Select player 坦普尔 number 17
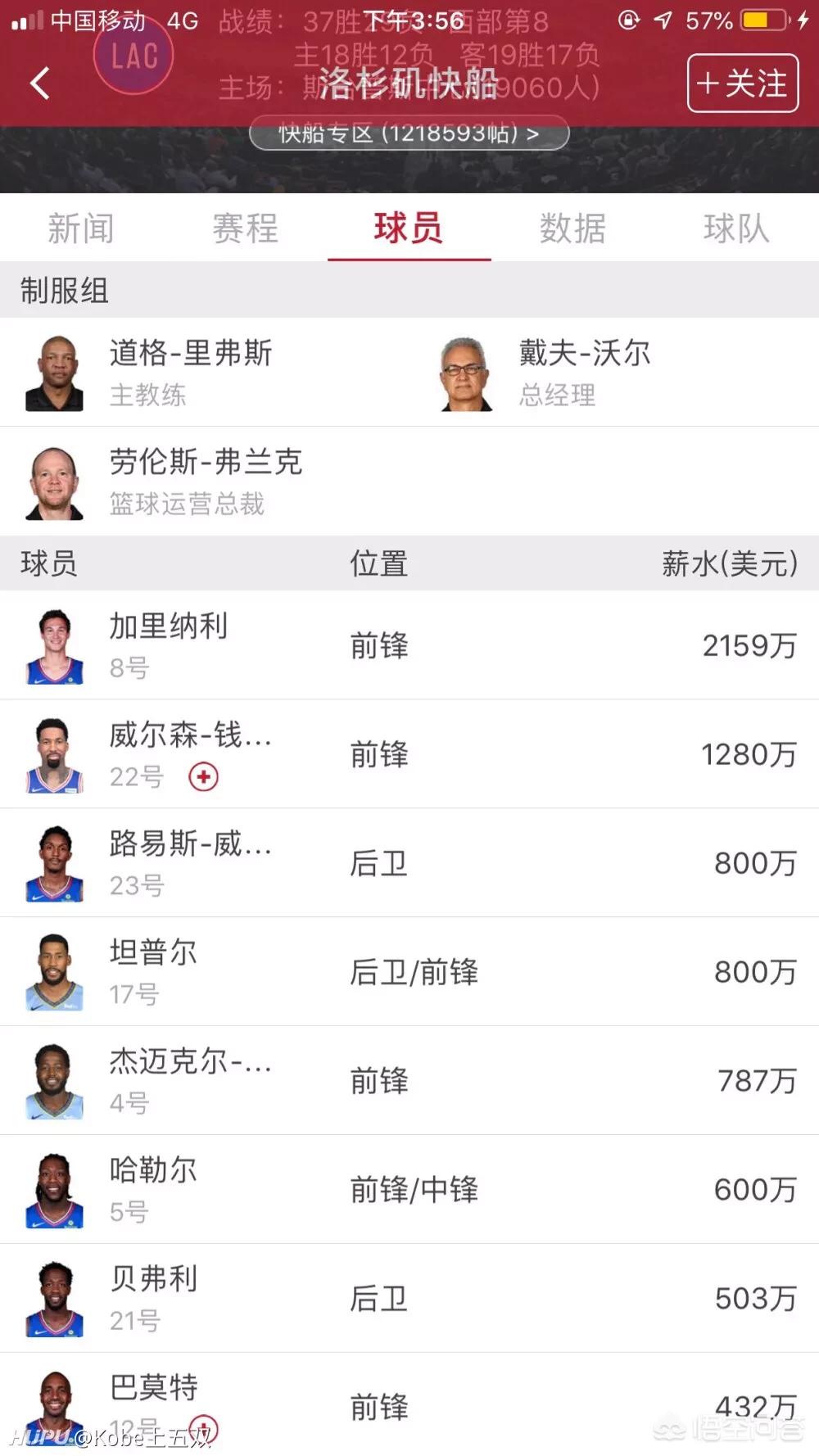 click(409, 972)
